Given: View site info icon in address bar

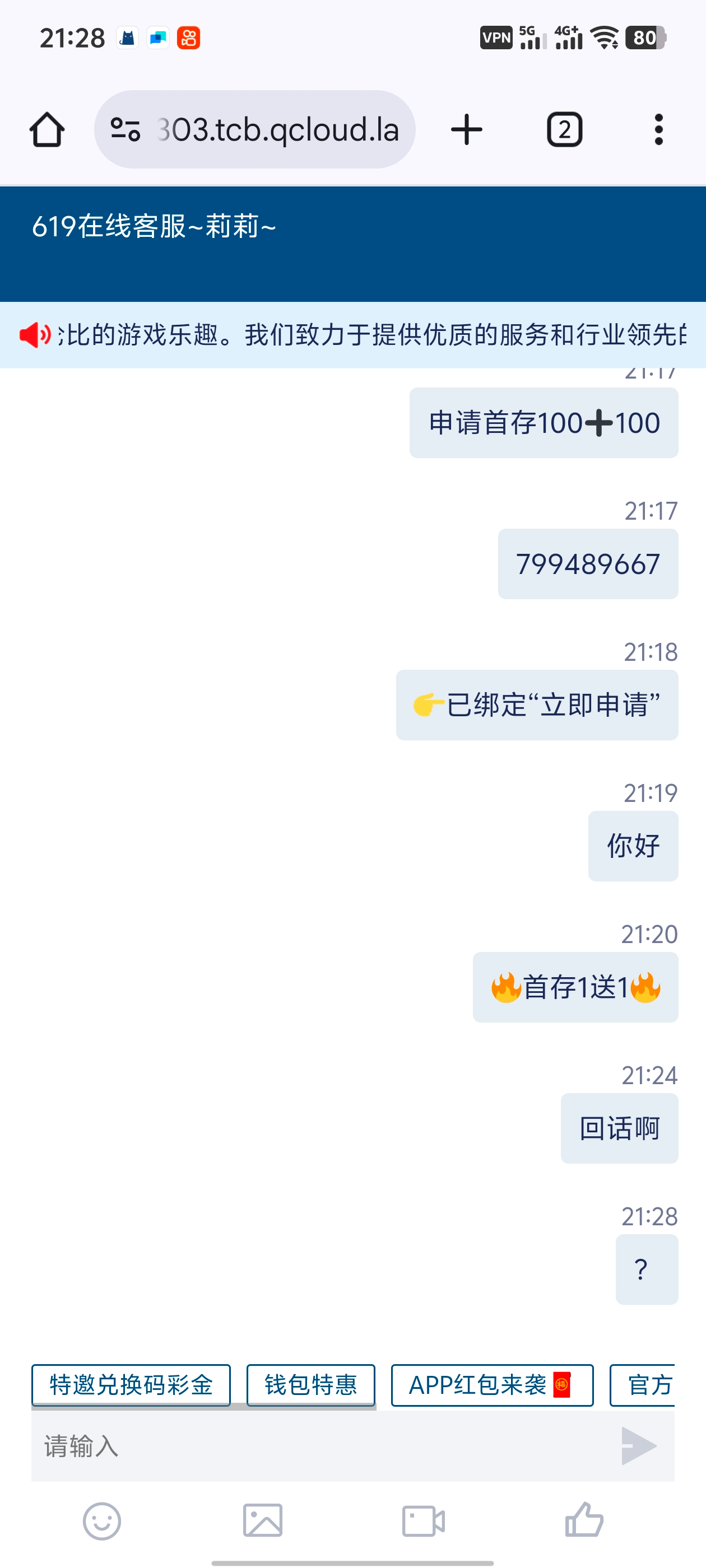Looking at the screenshot, I should pos(126,130).
